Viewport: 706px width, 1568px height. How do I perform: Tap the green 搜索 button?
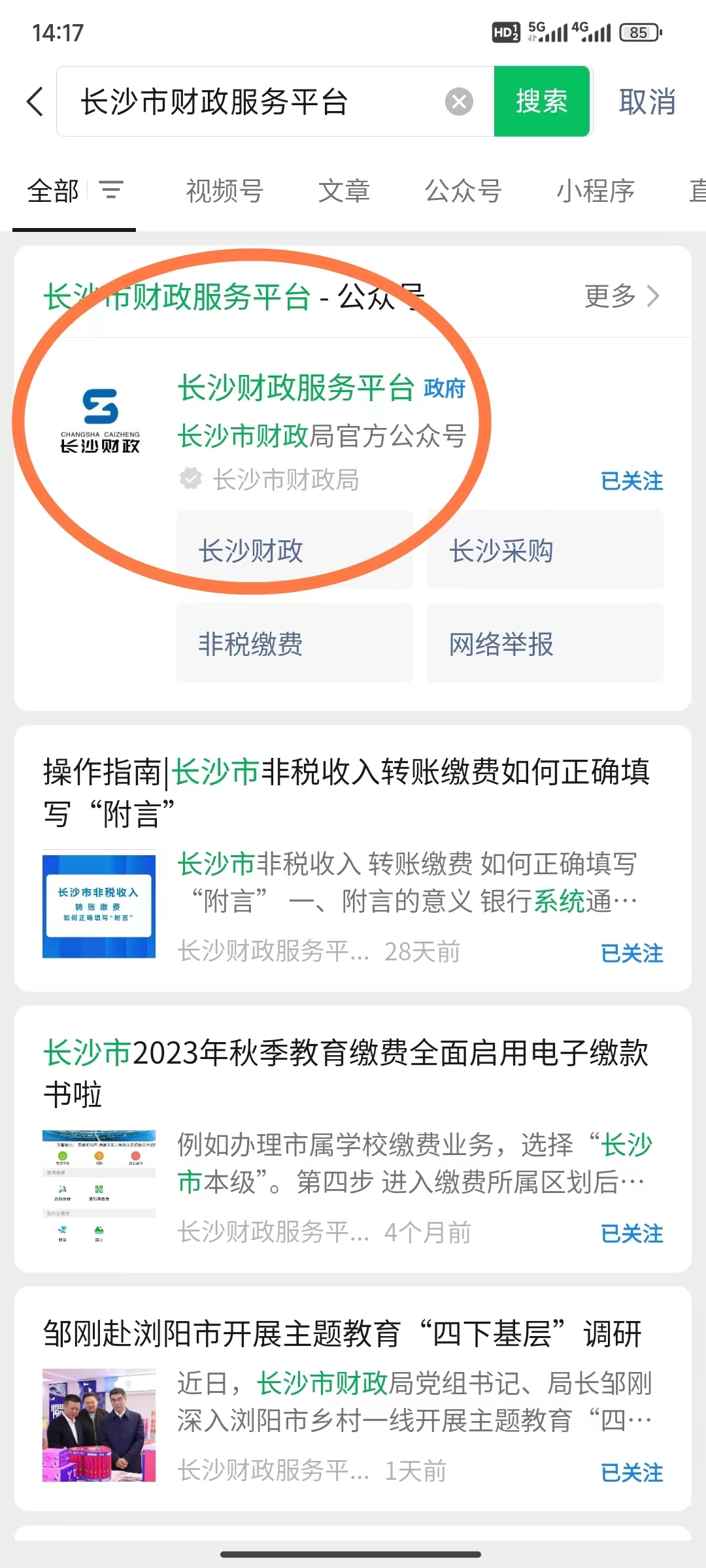pyautogui.click(x=542, y=102)
